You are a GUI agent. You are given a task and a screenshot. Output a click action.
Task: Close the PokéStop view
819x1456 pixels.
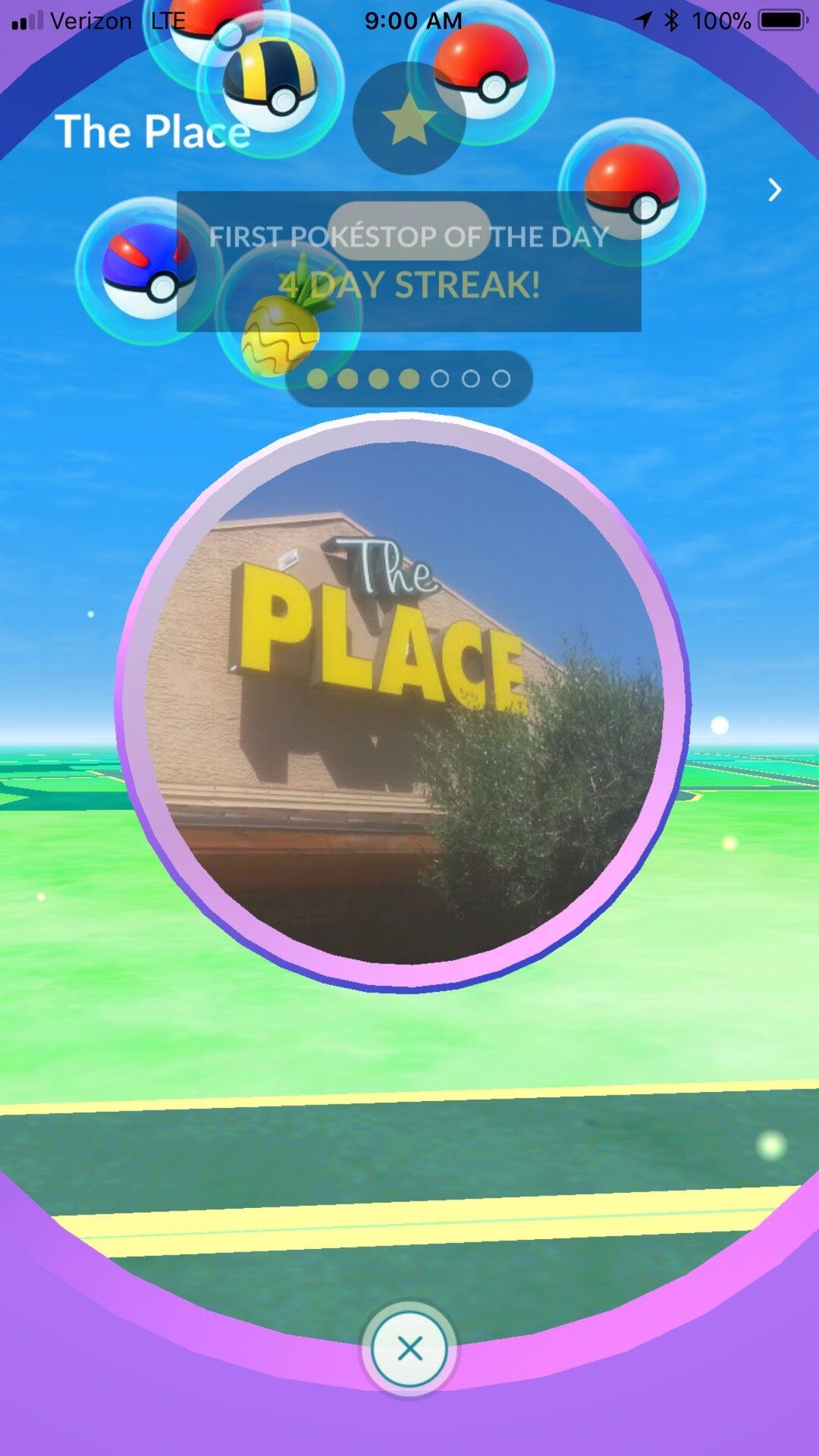[409, 1349]
